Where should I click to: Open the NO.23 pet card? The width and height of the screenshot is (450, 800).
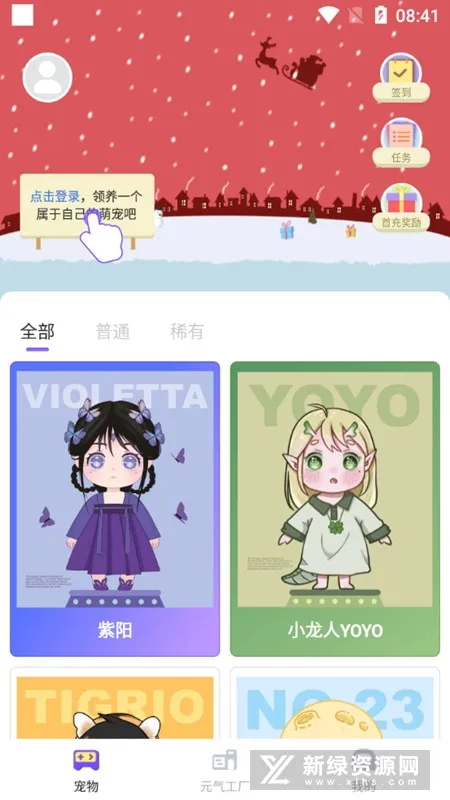[x=335, y=703]
